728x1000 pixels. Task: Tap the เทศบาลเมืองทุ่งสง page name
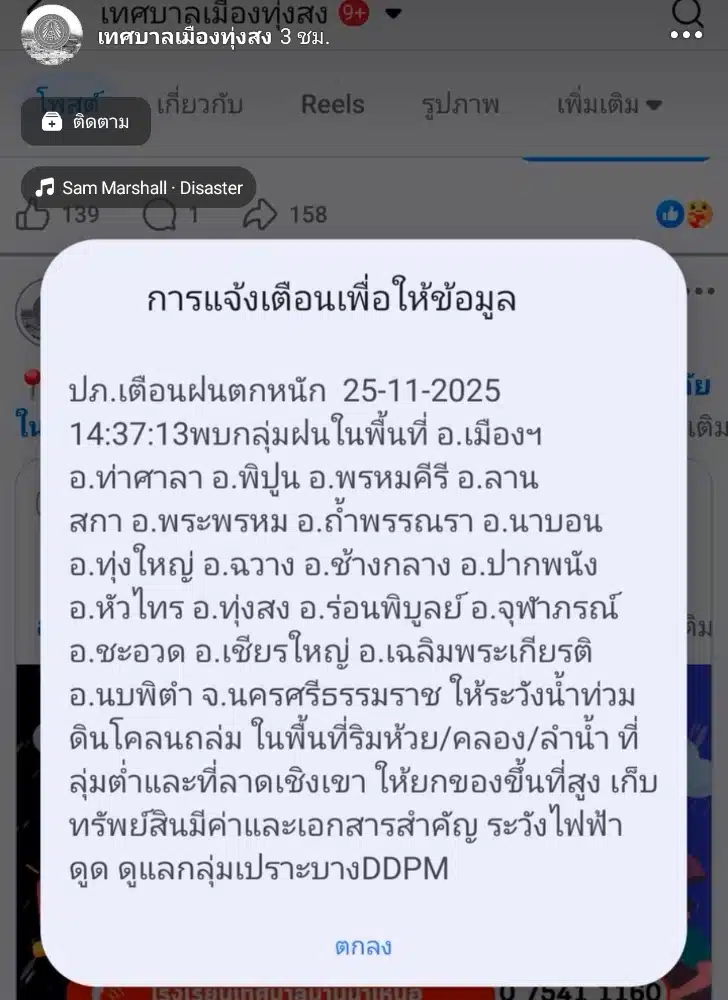tap(185, 38)
